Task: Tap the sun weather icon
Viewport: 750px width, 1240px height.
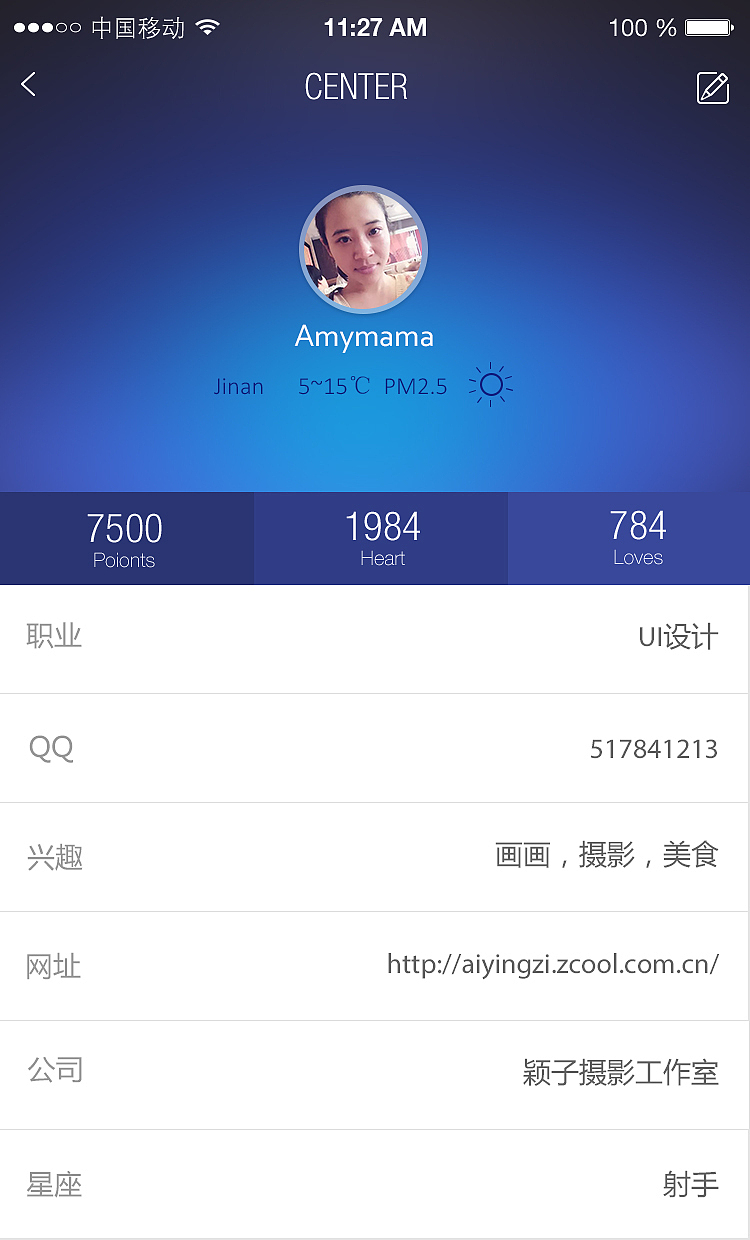Action: tap(489, 384)
